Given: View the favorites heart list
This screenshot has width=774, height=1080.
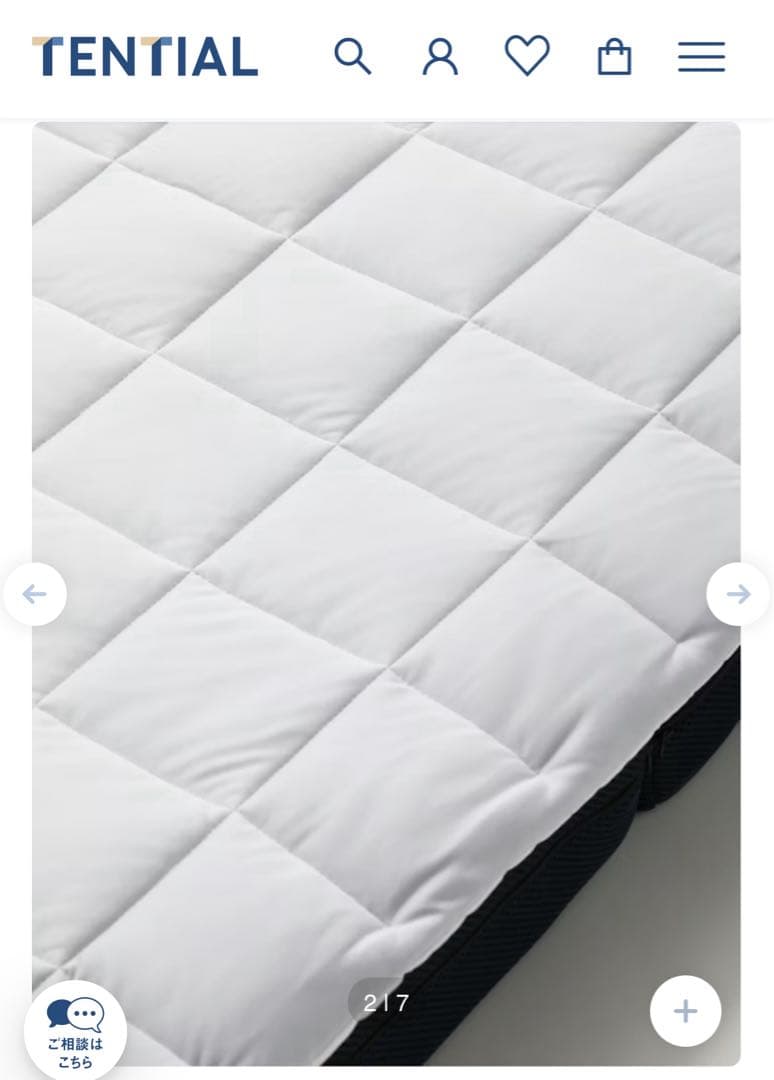Looking at the screenshot, I should pyautogui.click(x=527, y=56).
